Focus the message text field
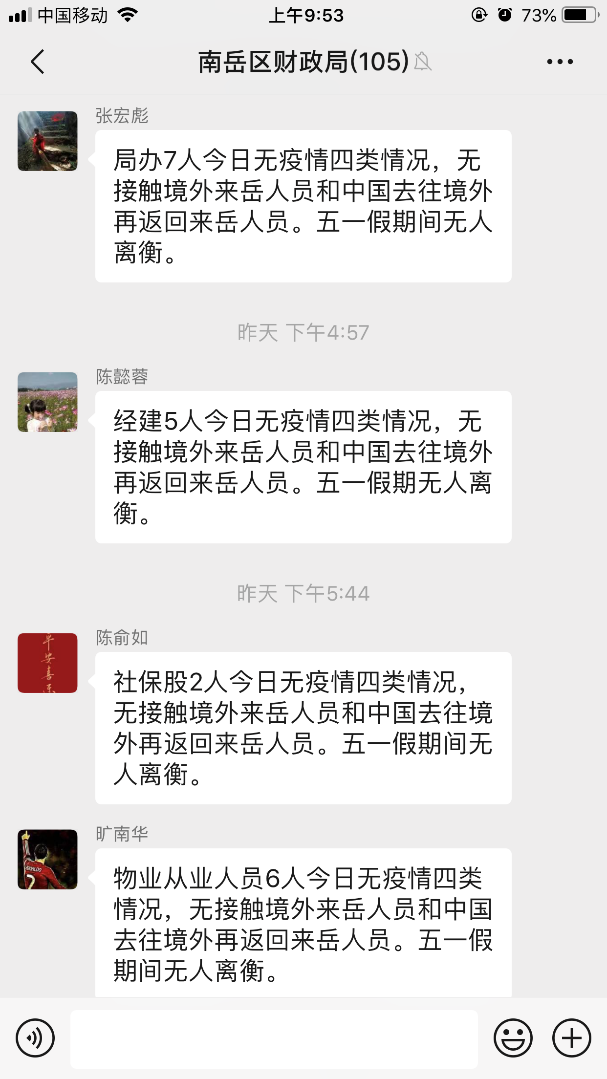 pyautogui.click(x=273, y=1038)
